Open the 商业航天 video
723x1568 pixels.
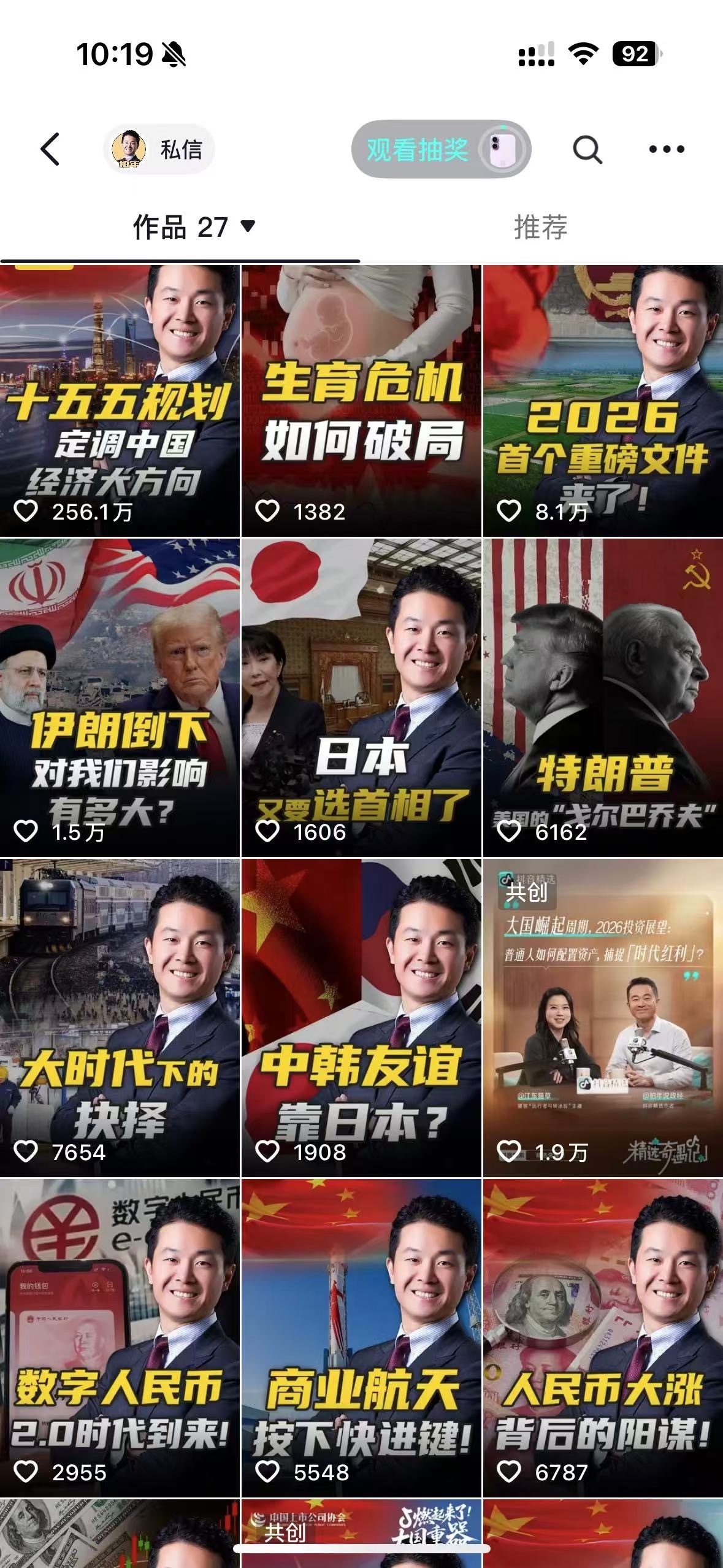[x=361, y=1337]
